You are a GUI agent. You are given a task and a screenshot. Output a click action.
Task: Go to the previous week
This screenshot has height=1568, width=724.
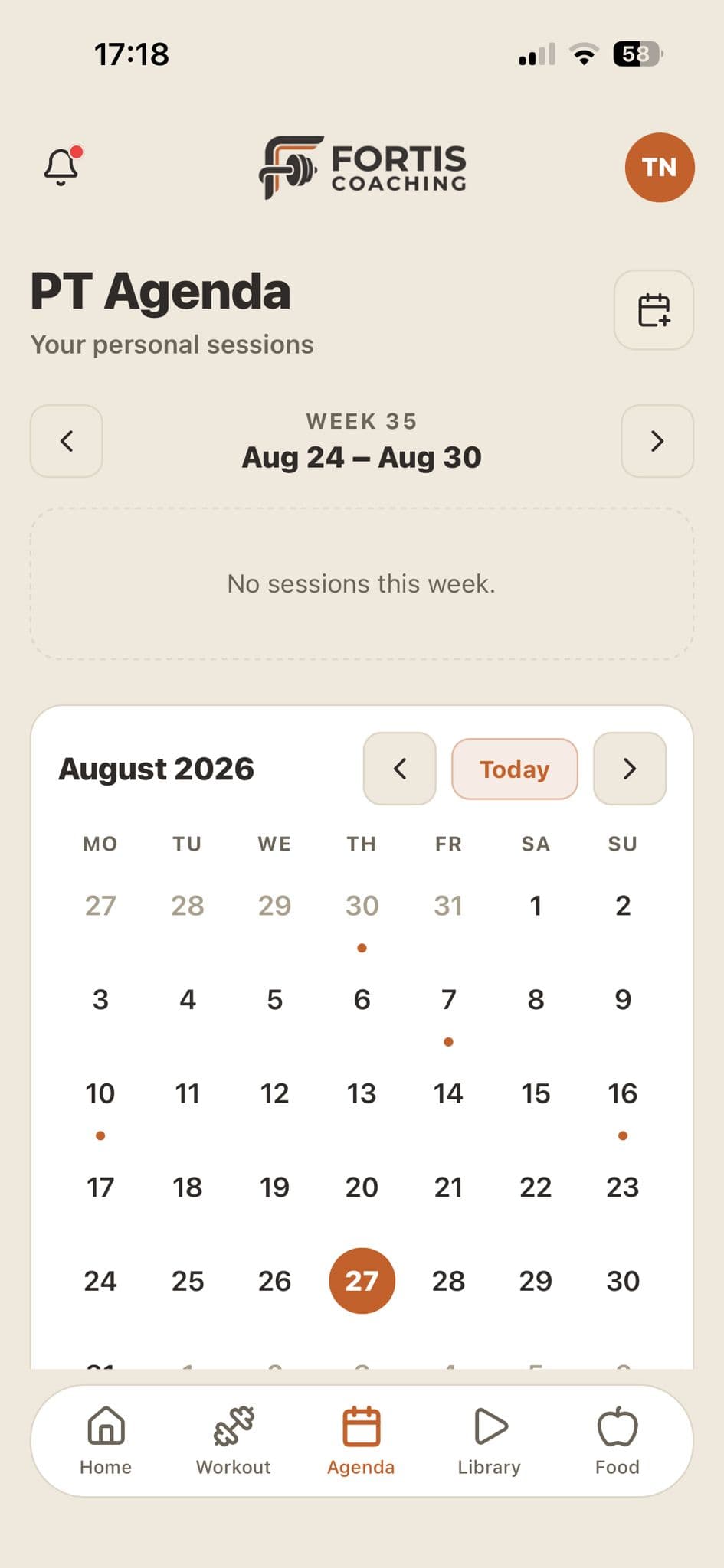(x=67, y=441)
